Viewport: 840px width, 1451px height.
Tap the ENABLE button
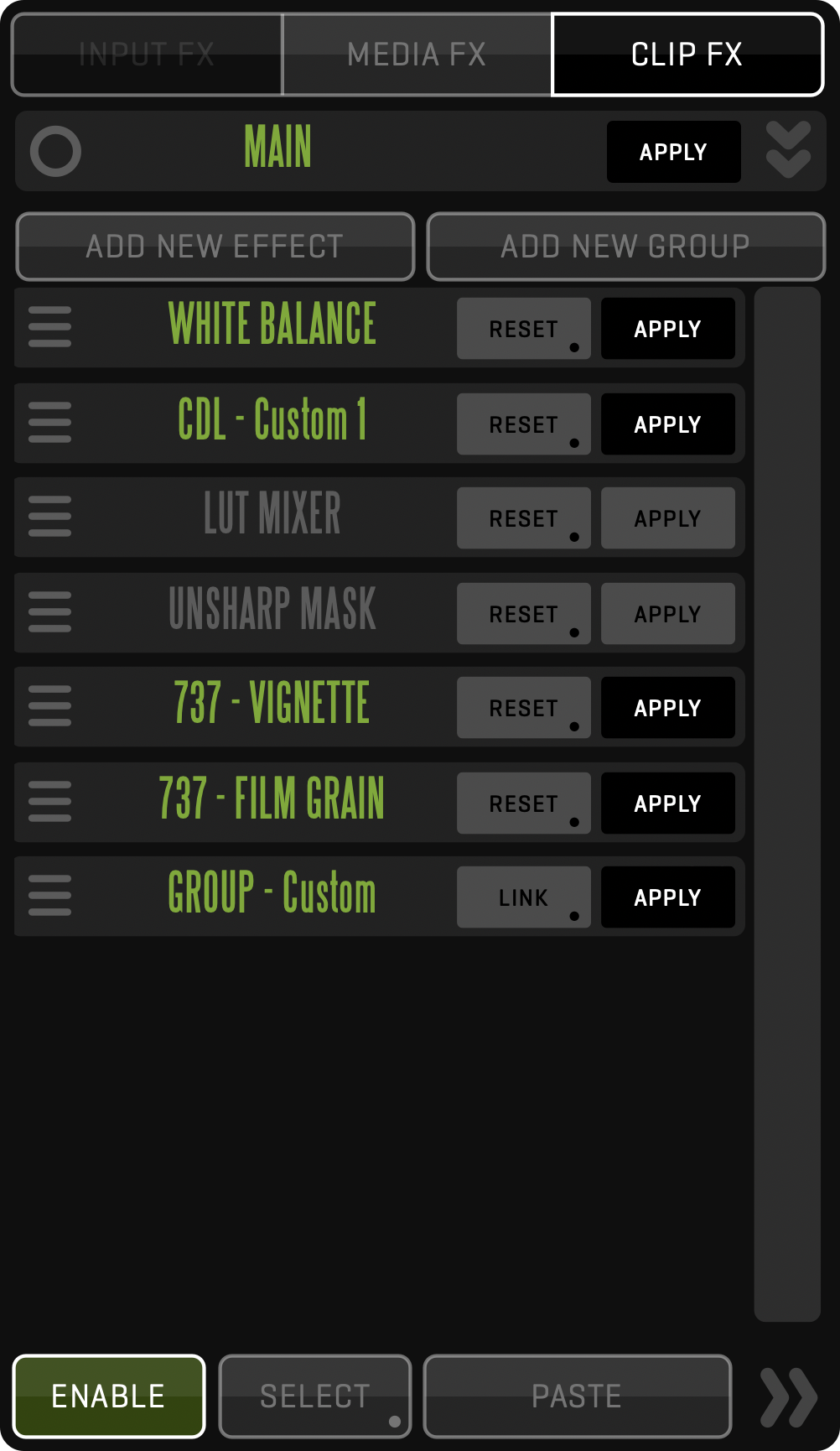108,1396
